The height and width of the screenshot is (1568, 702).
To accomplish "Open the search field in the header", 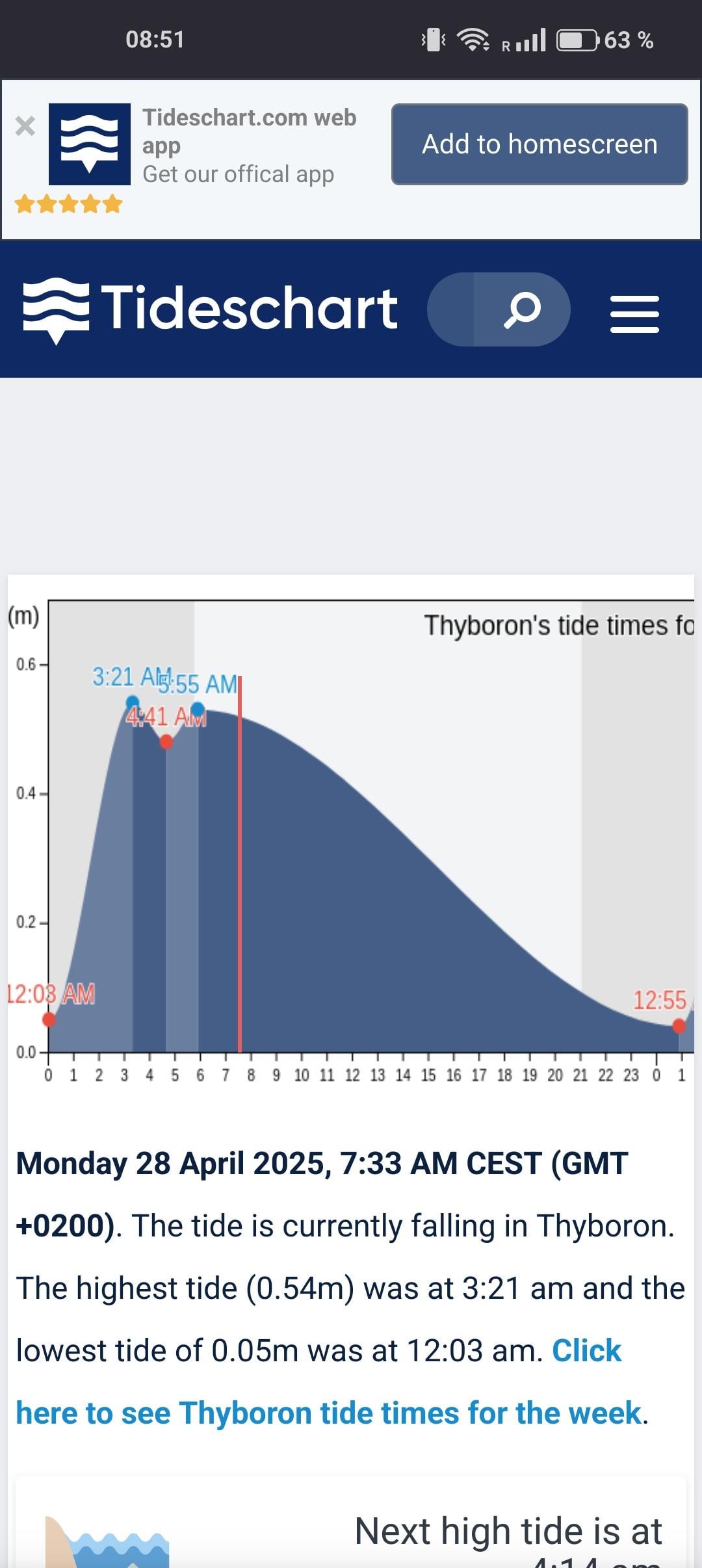I will [499, 309].
